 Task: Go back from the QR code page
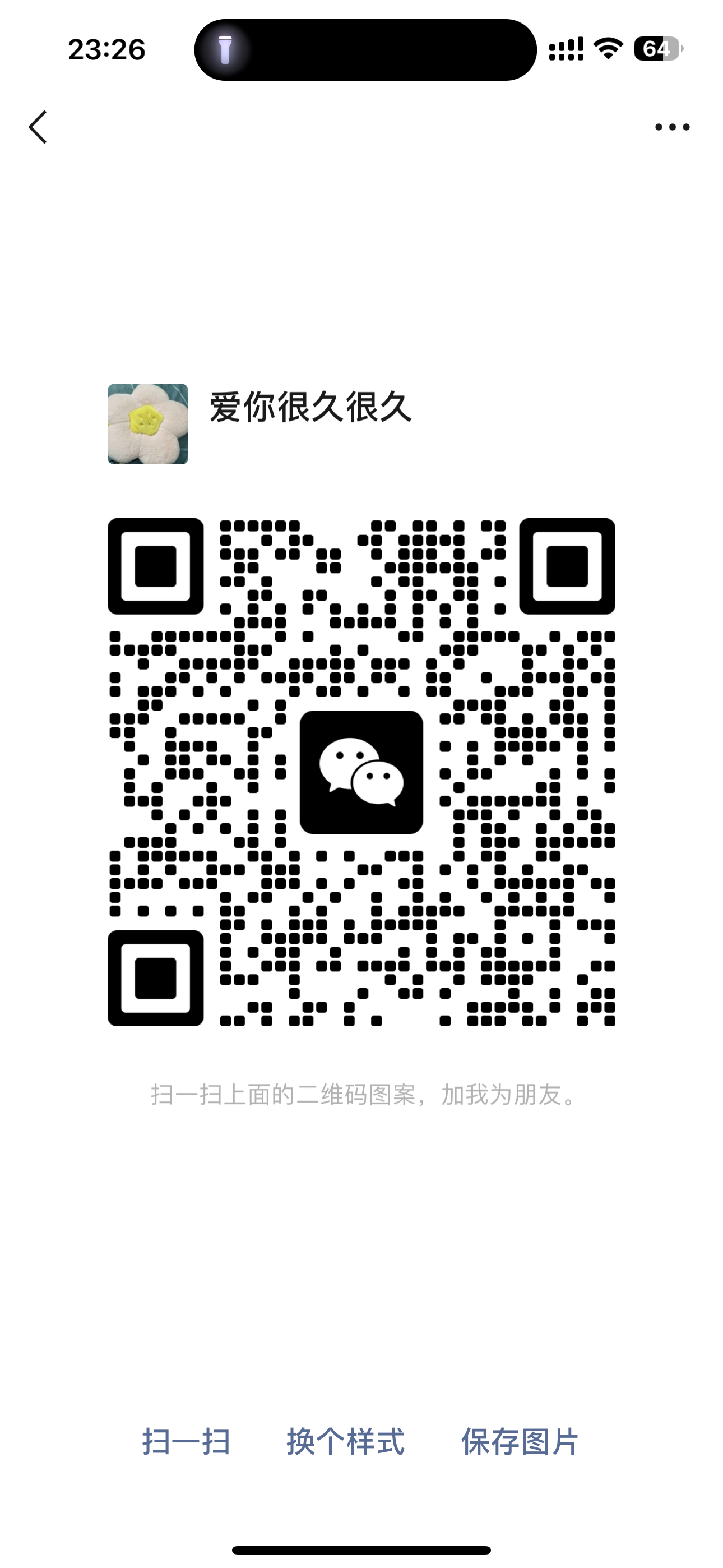[x=38, y=127]
